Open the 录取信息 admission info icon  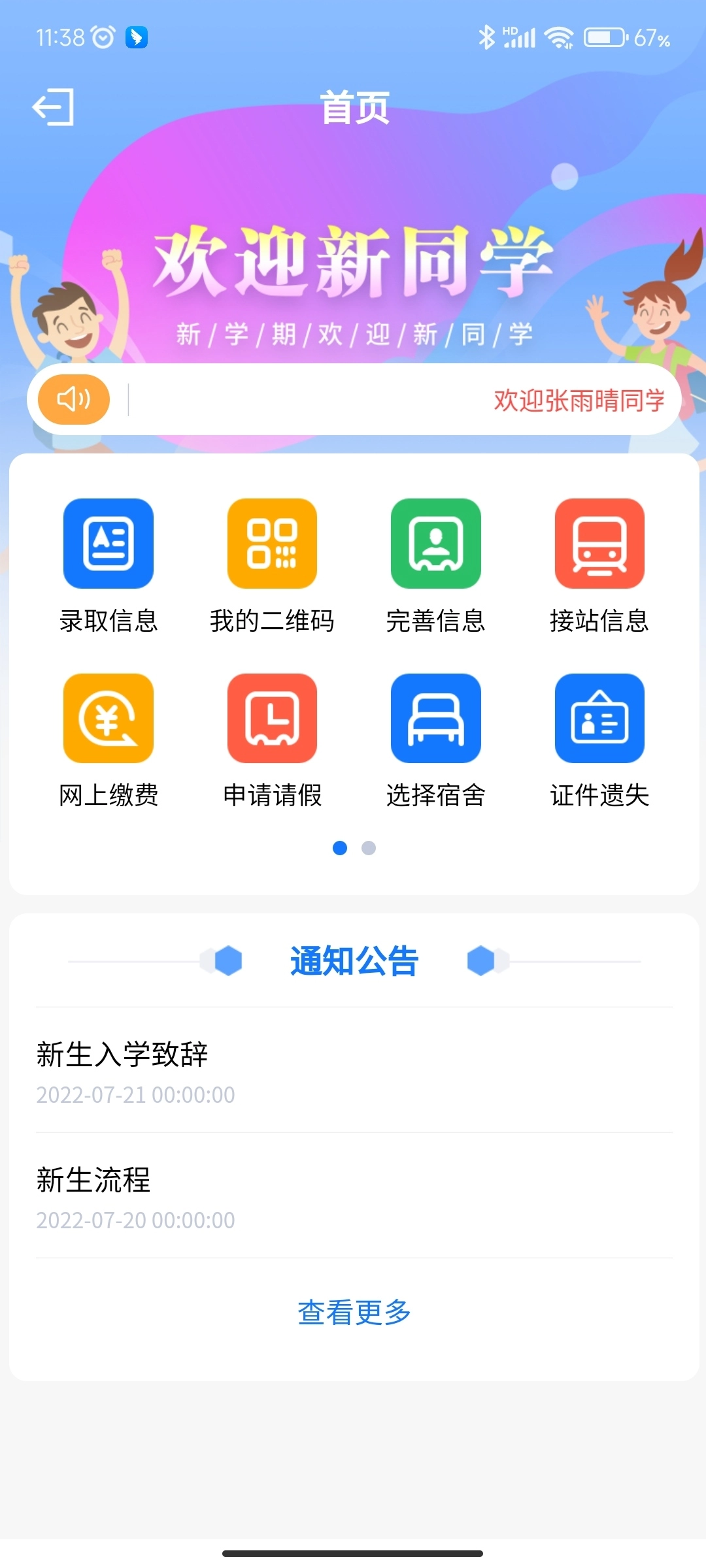pyautogui.click(x=108, y=544)
